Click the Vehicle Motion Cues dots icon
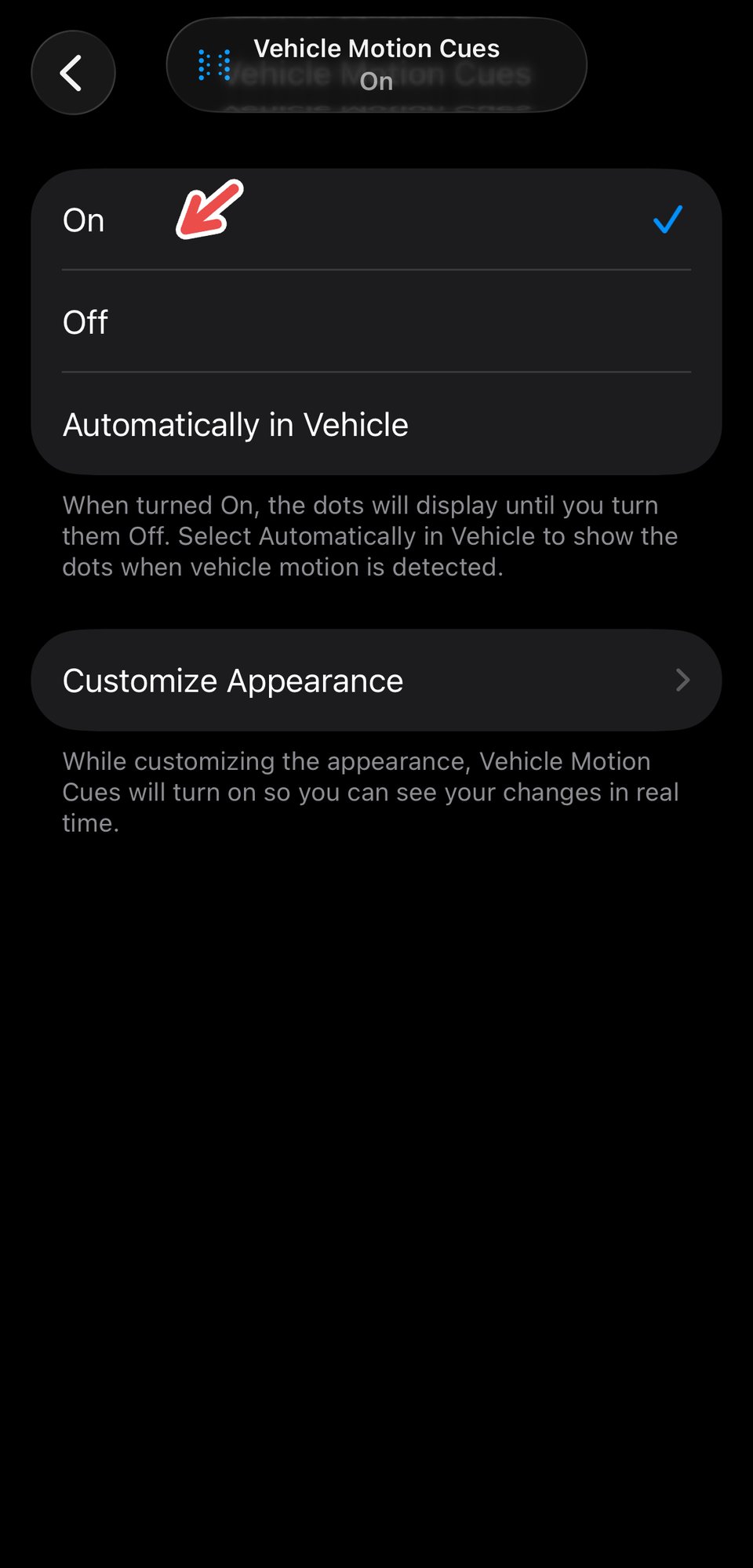The width and height of the screenshot is (753, 1568). click(213, 64)
